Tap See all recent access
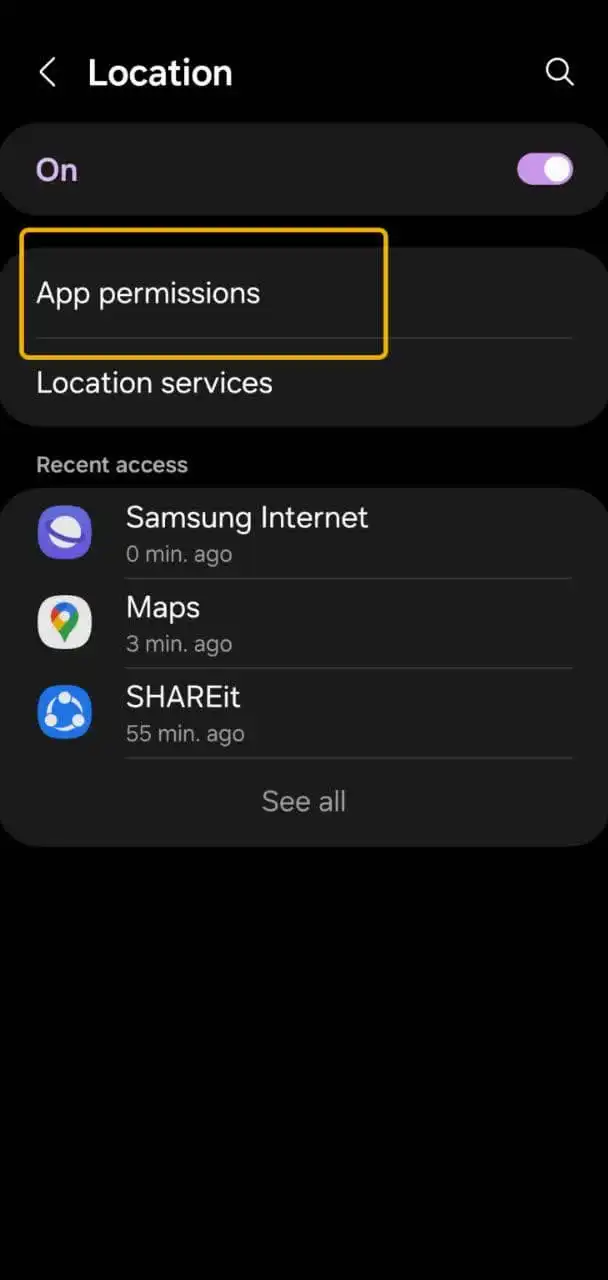The width and height of the screenshot is (608, 1280). coord(303,801)
